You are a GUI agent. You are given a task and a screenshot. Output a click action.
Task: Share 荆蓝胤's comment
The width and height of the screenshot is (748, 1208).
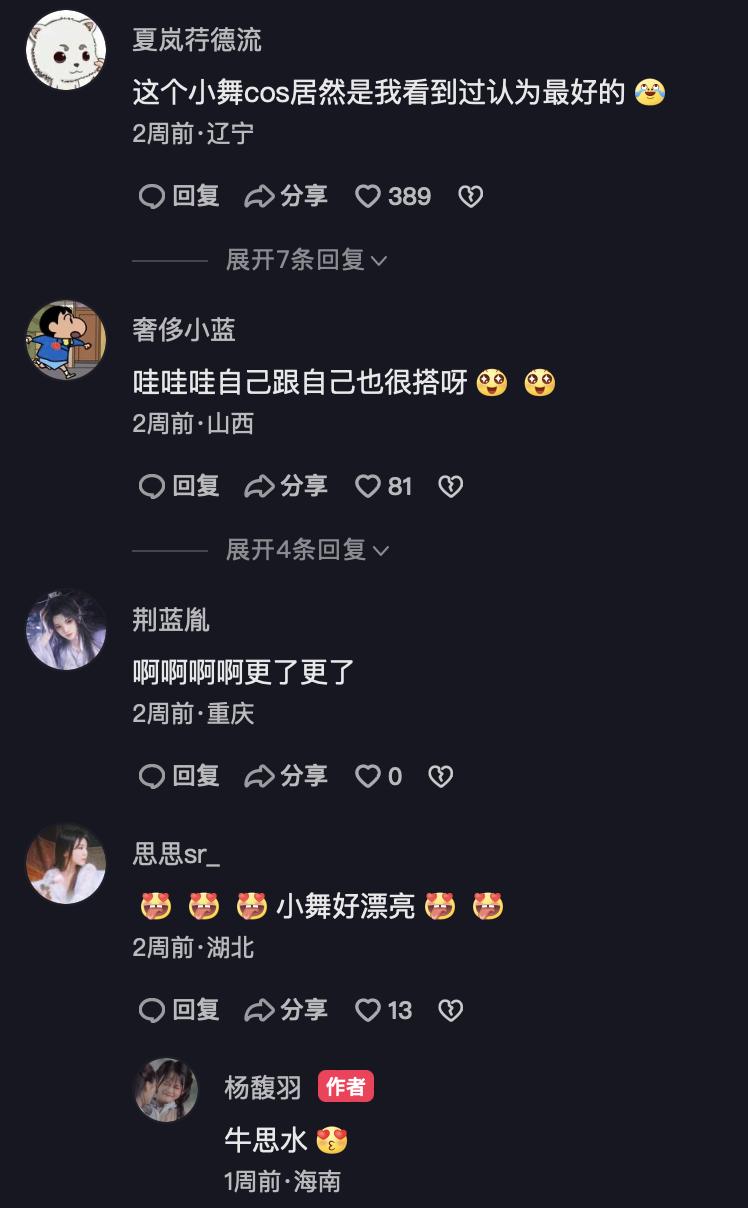pyautogui.click(x=286, y=776)
